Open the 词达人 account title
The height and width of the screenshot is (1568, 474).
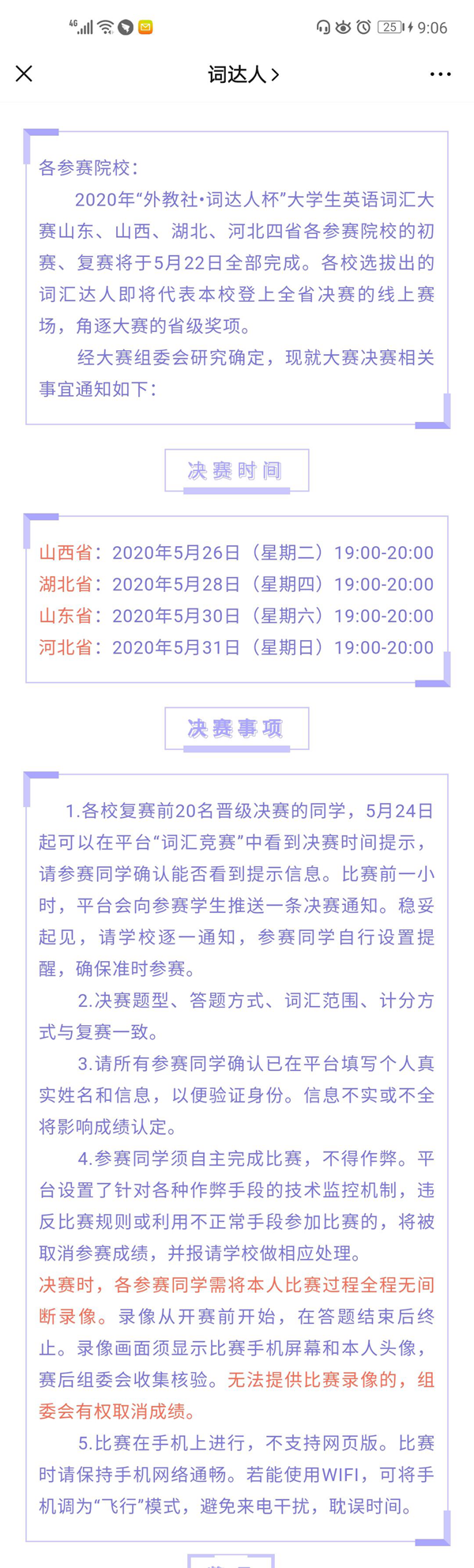pos(243,75)
